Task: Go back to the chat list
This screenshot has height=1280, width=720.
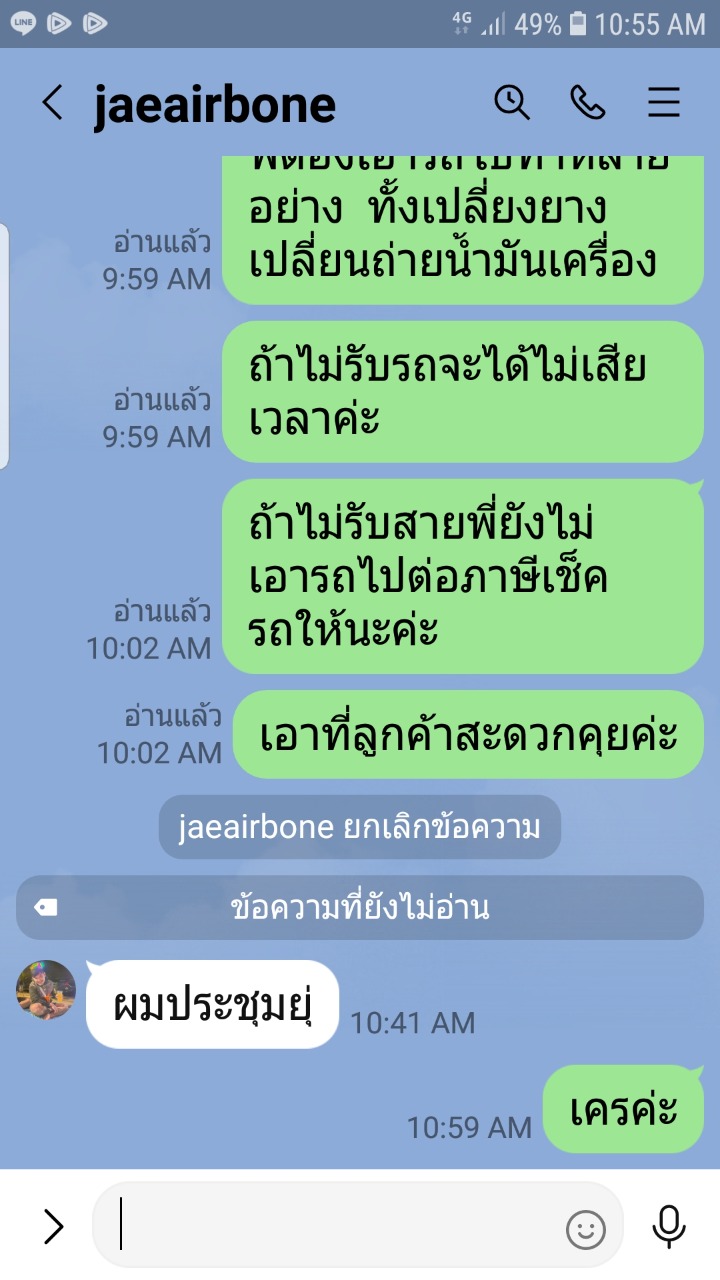Action: [x=52, y=103]
